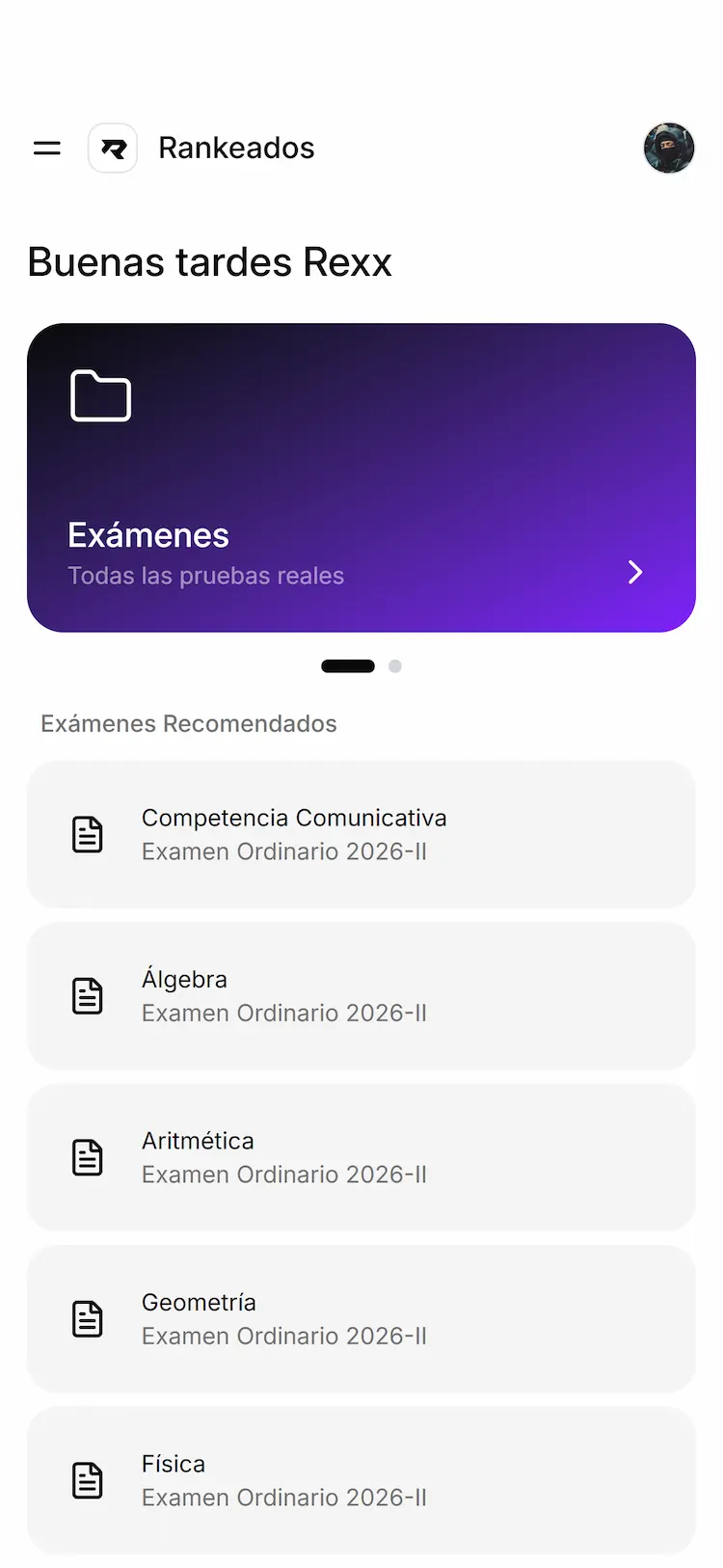Open the hamburger menu
This screenshot has width=723, height=1568.
click(x=47, y=149)
